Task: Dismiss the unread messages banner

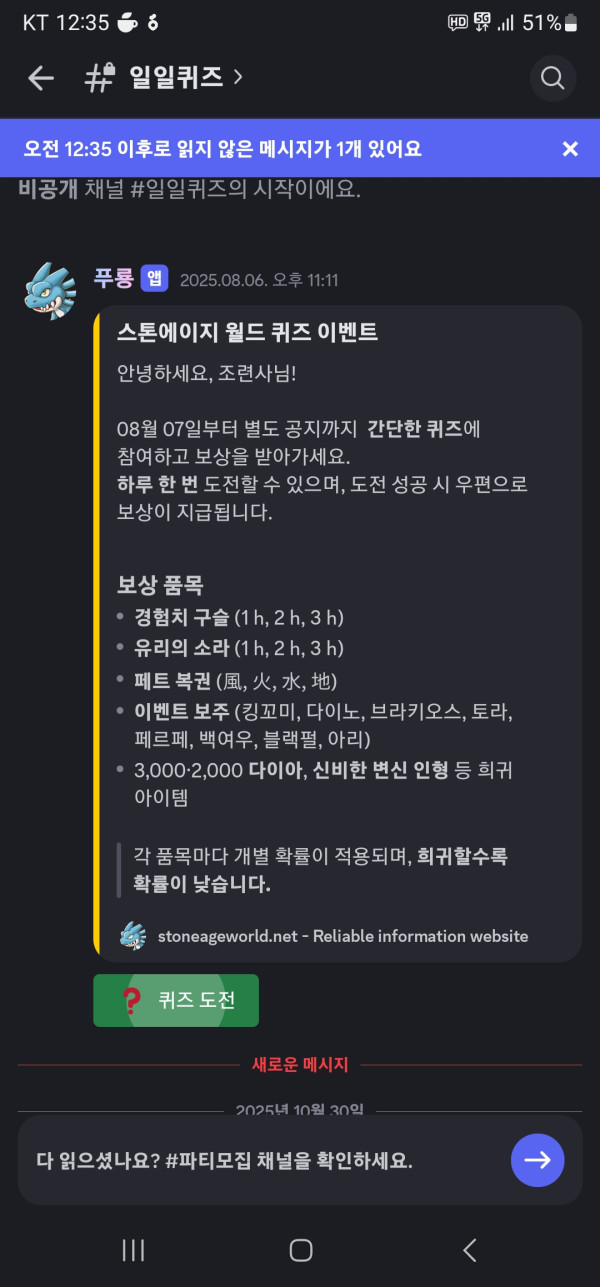Action: (570, 149)
